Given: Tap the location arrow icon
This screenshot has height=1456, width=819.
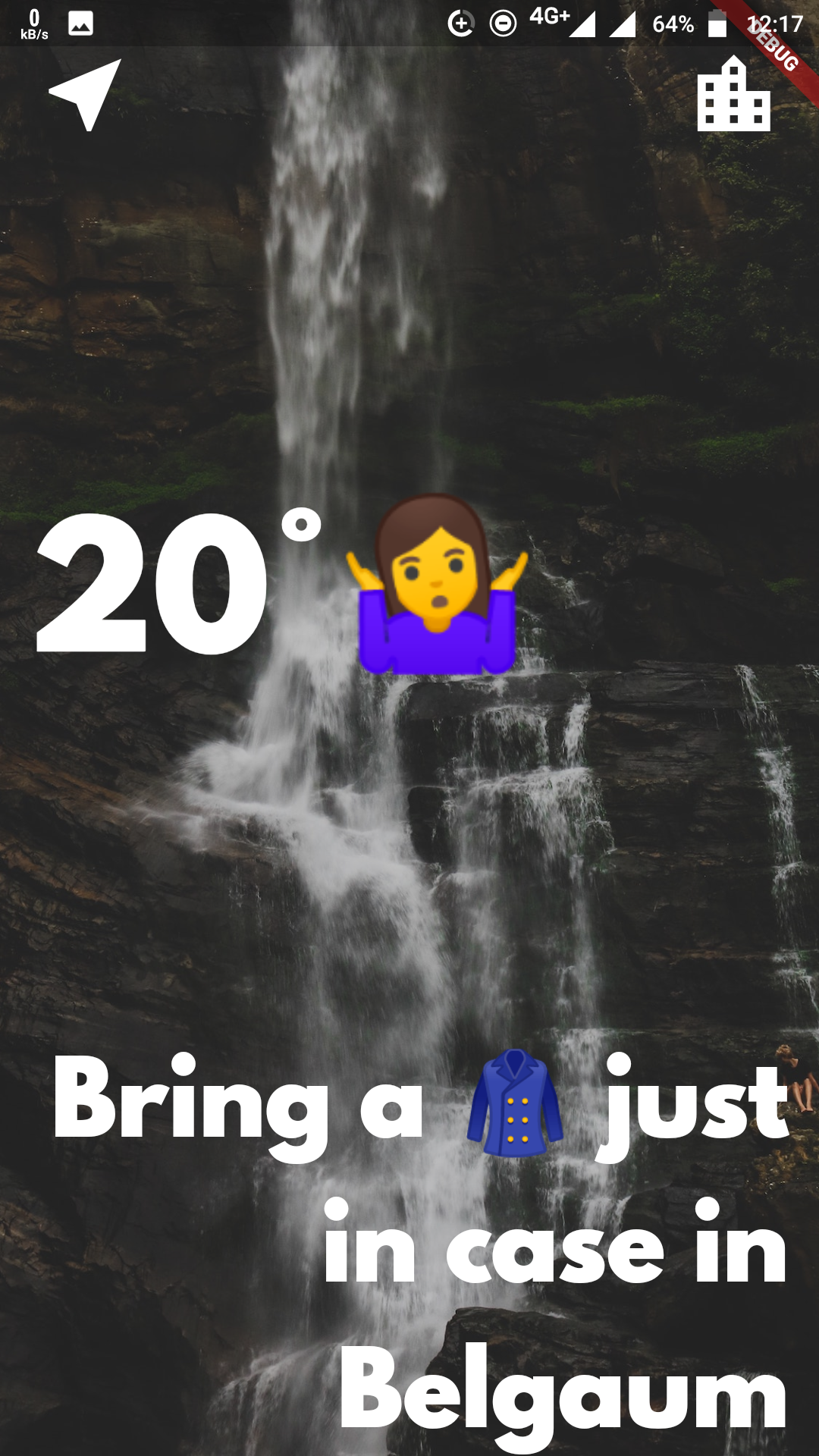Looking at the screenshot, I should coord(85,94).
